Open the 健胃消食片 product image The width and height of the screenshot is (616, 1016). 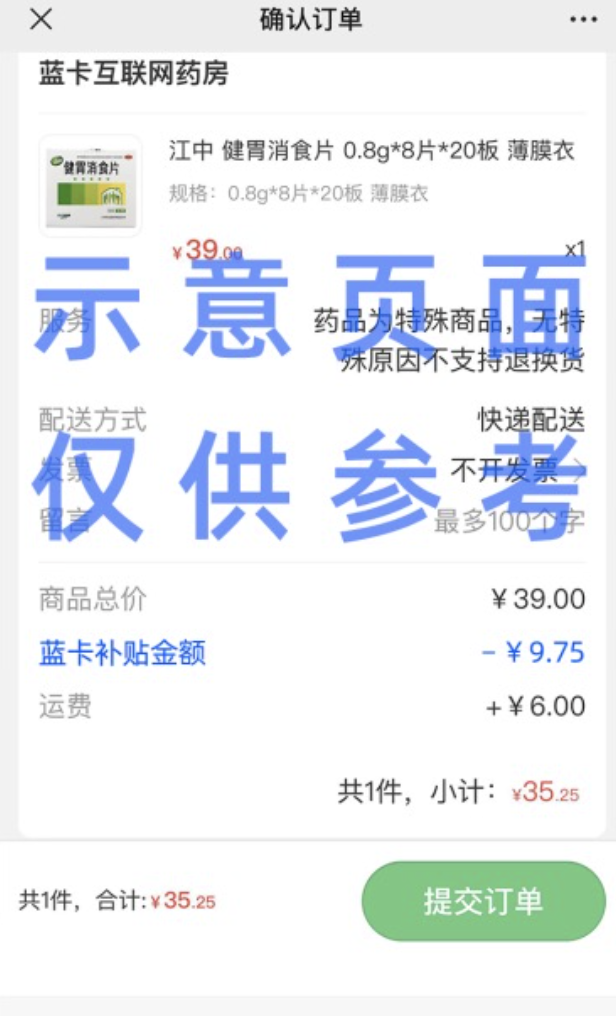tap(90, 186)
